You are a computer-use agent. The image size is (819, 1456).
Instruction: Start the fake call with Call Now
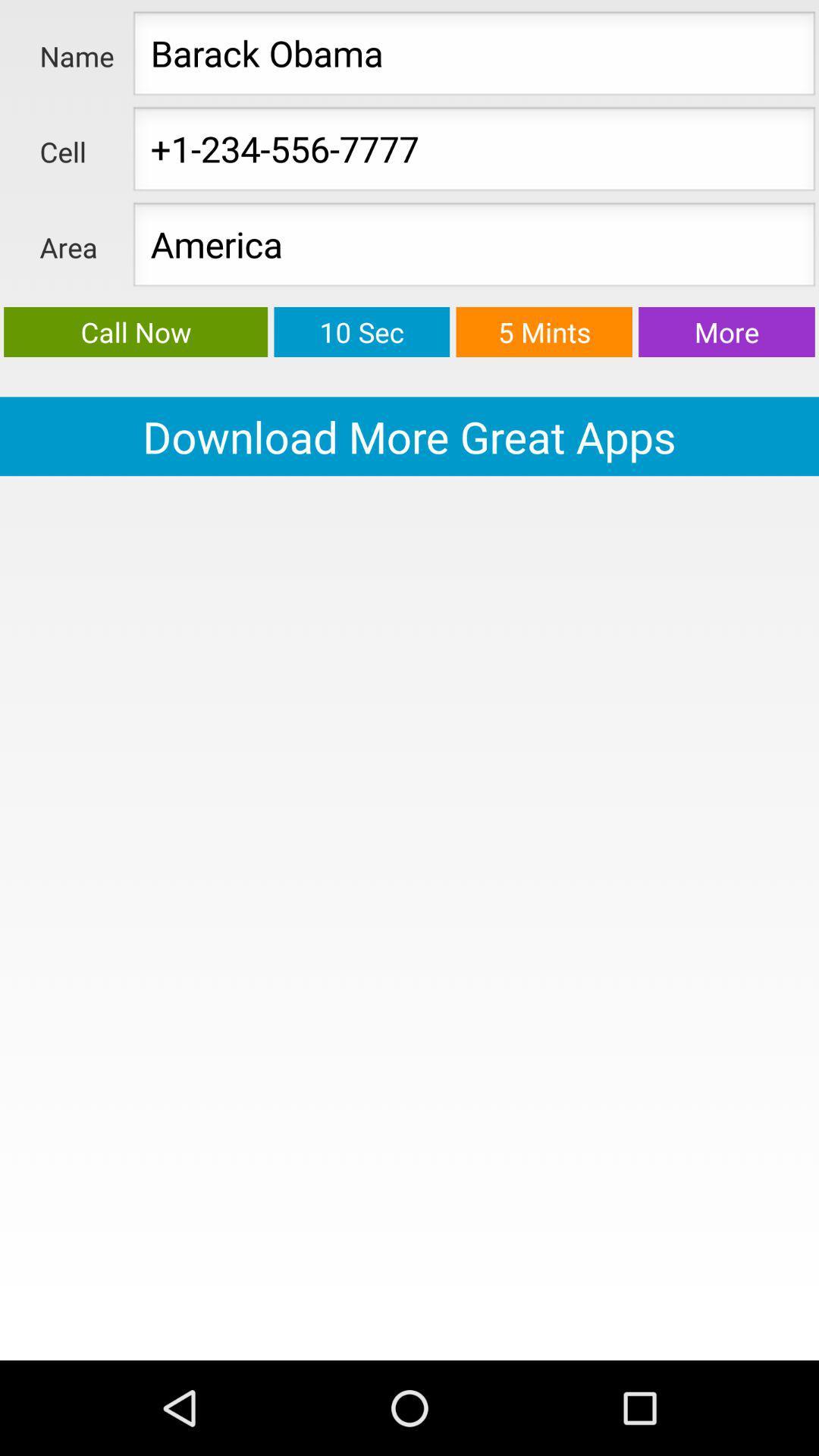pyautogui.click(x=136, y=332)
